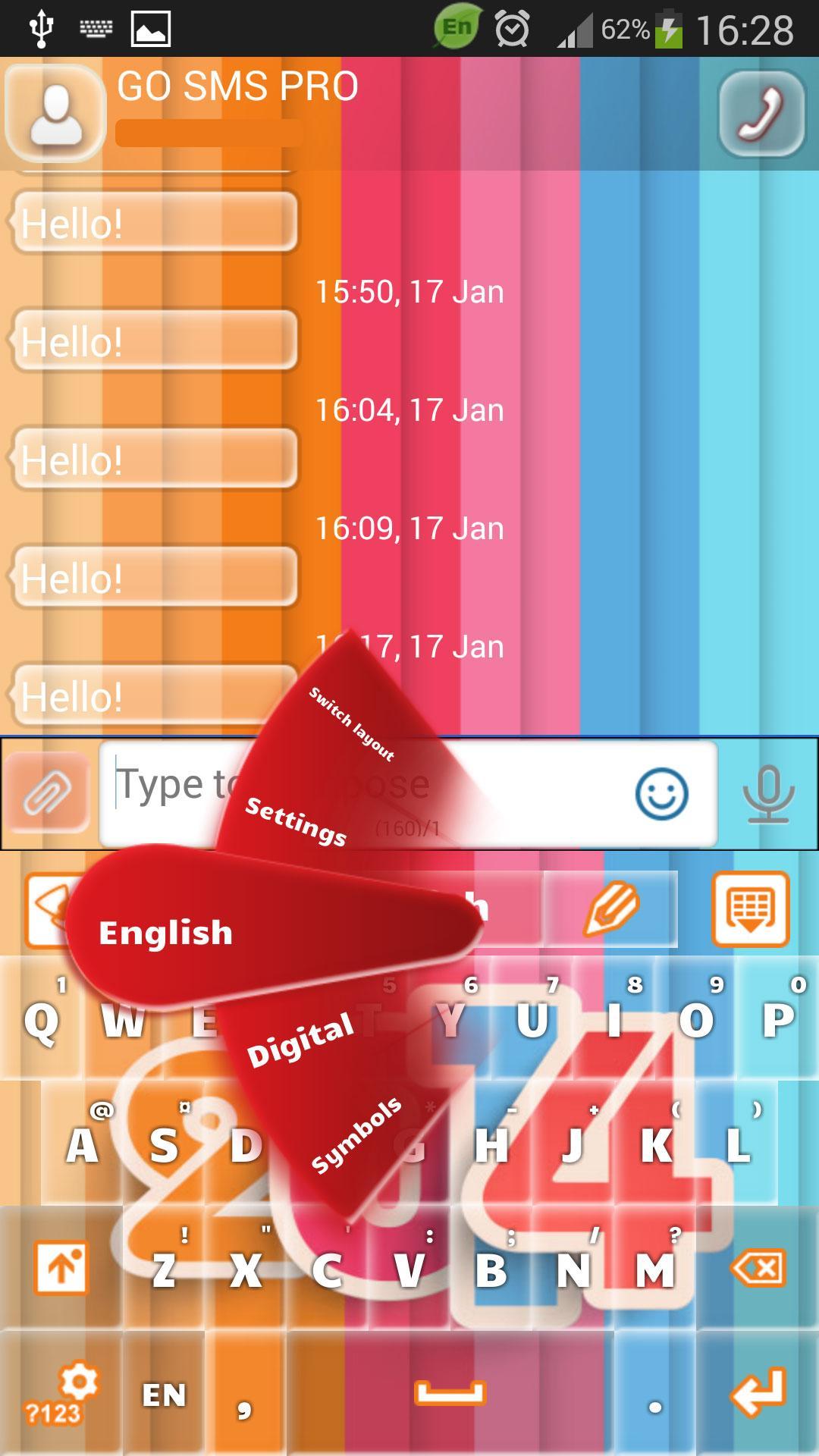Tap the EN language key
The image size is (819, 1456).
165,1395
